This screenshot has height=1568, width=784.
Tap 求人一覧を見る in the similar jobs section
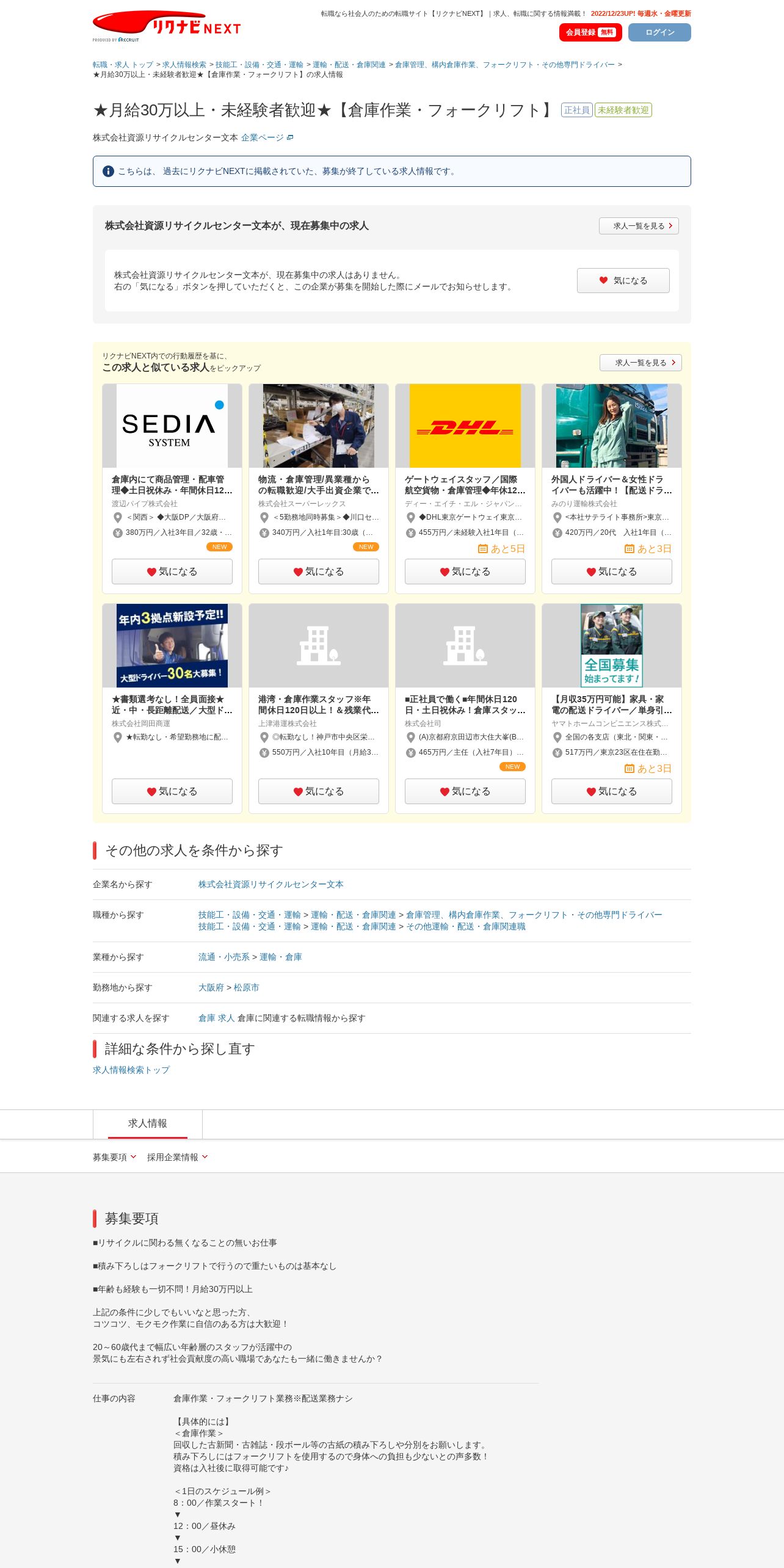(640, 363)
